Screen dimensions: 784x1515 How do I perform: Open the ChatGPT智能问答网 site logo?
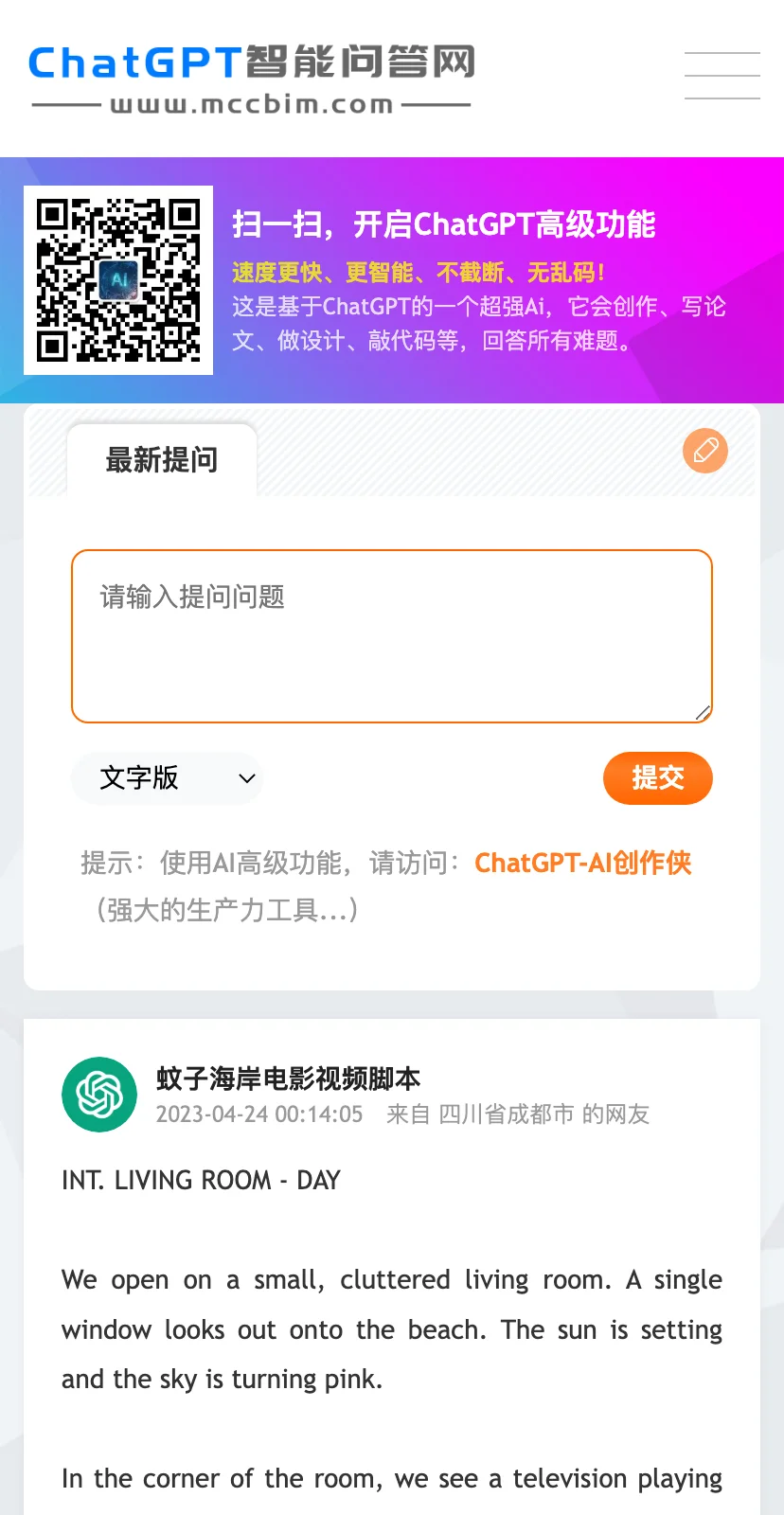[251, 79]
